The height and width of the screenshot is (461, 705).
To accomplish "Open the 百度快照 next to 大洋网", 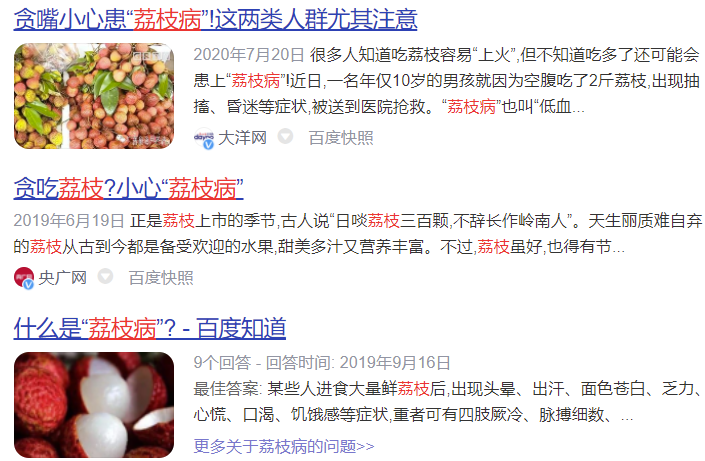I will click(340, 138).
